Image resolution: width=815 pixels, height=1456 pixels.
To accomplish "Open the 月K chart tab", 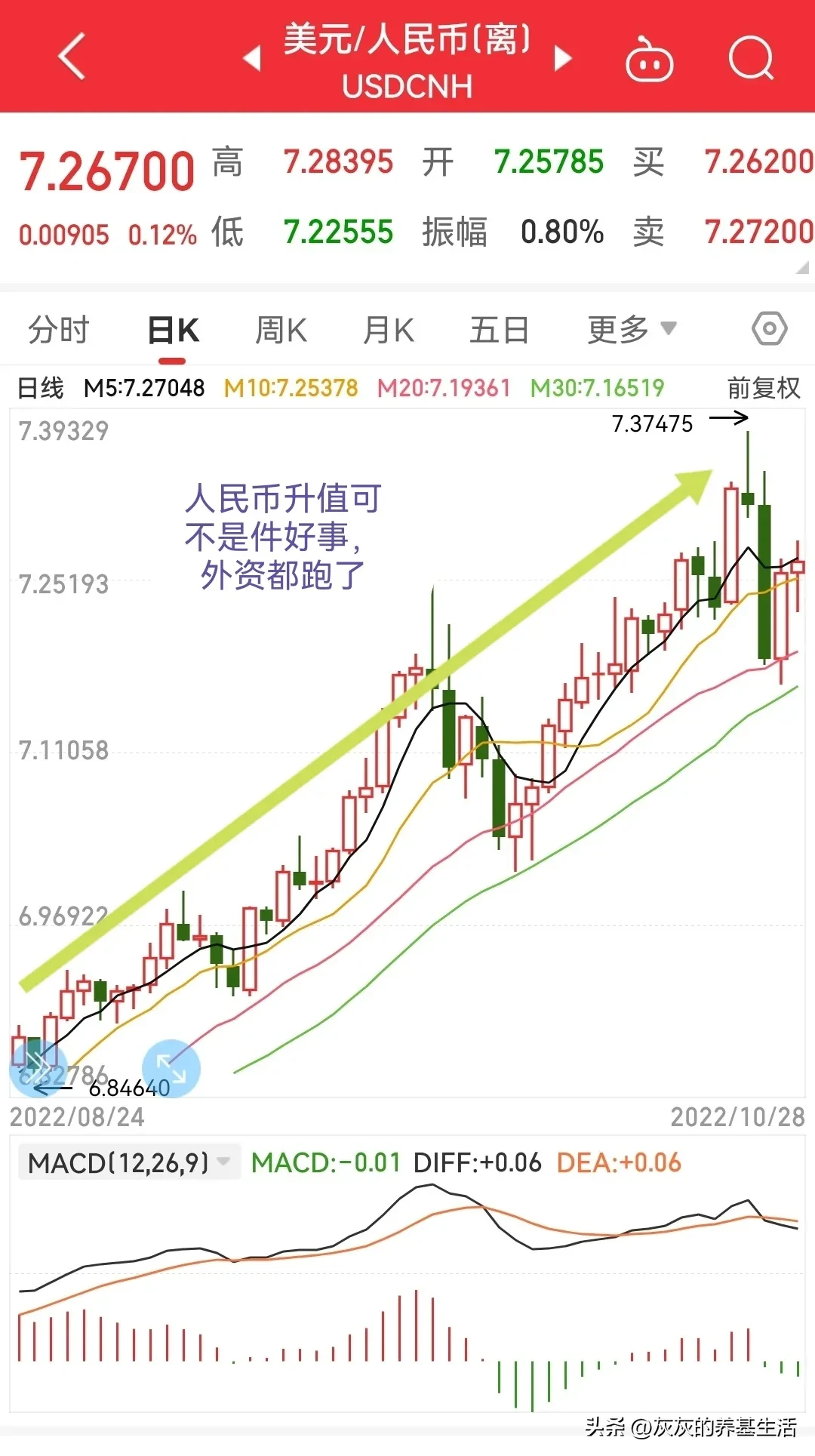I will (x=389, y=330).
